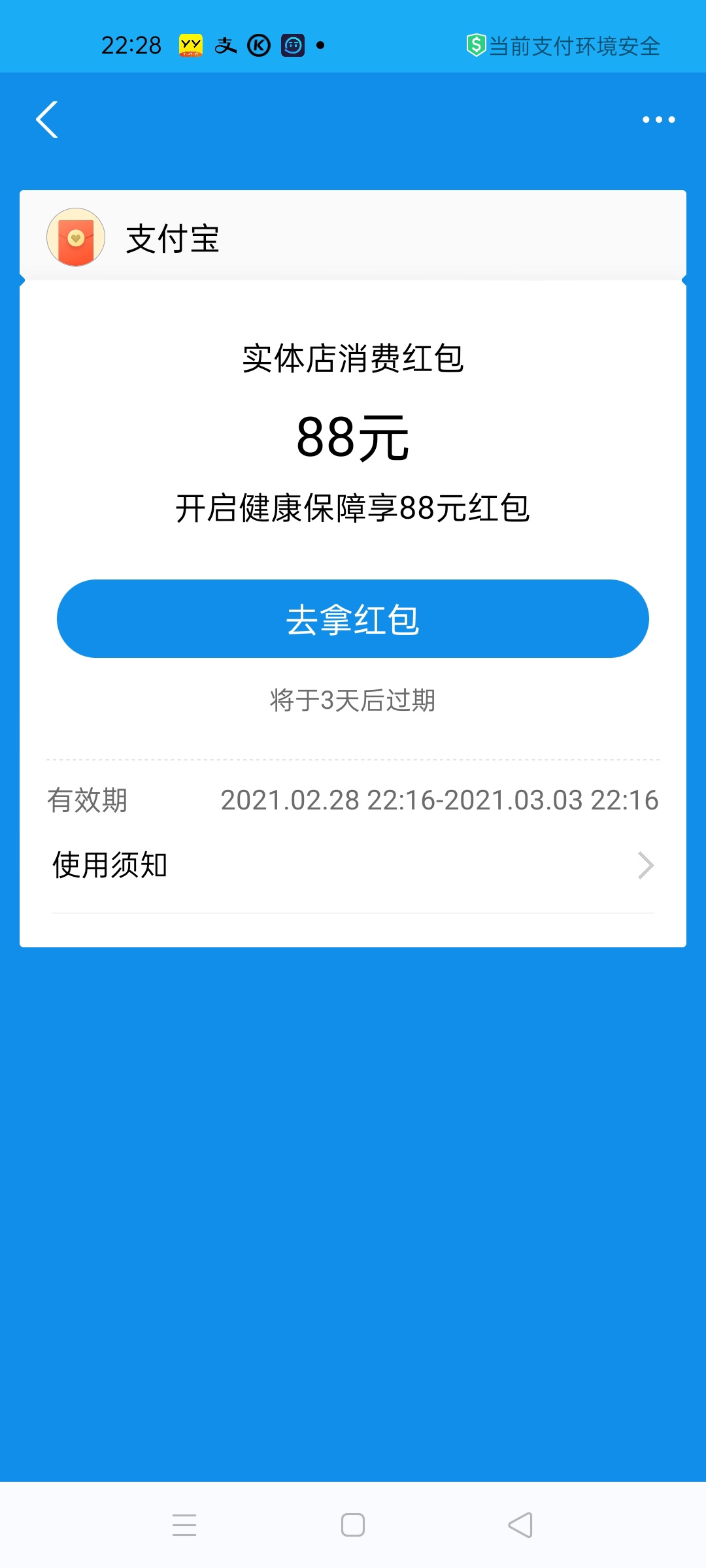Open the system recent apps menu
Viewport: 706px width, 1568px height.
[184, 1525]
